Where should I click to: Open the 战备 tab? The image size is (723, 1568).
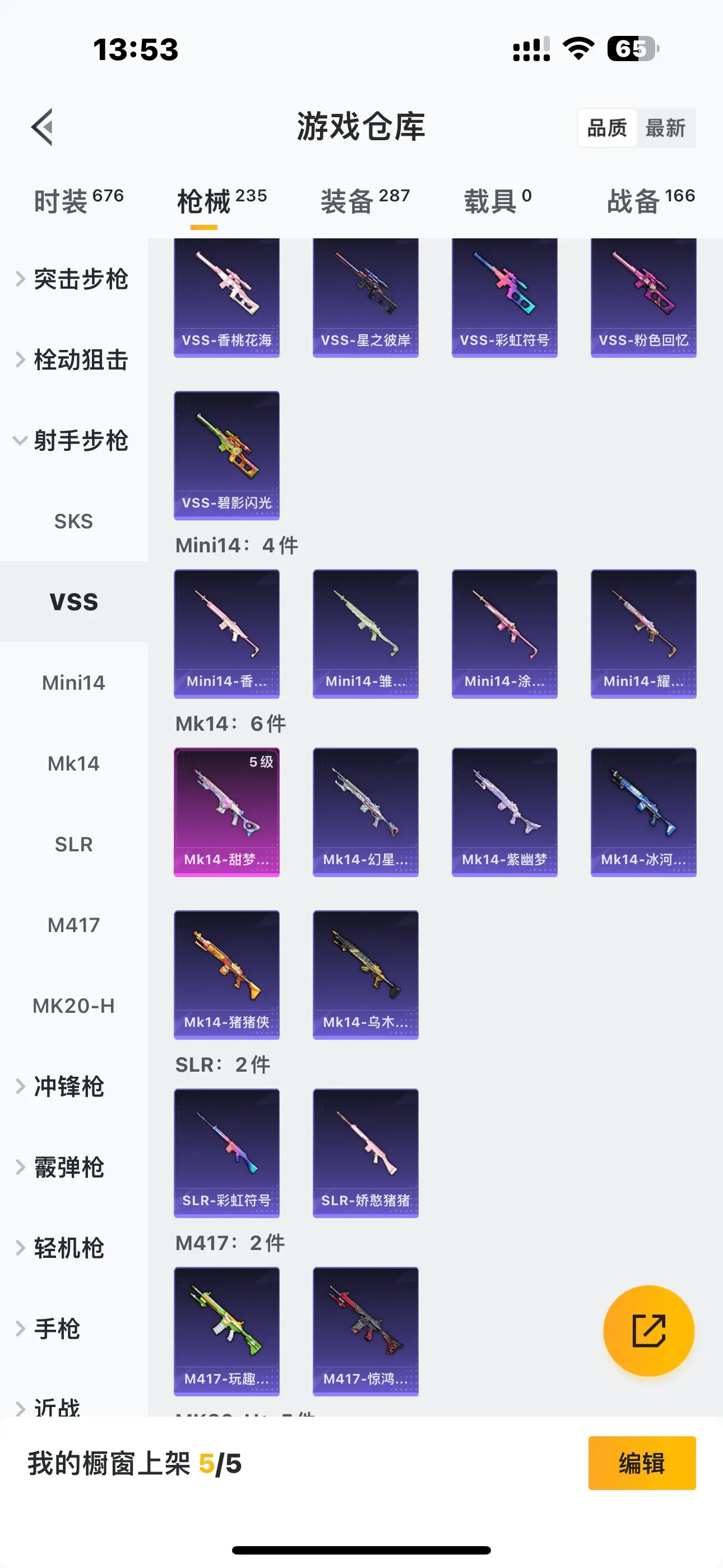pos(650,201)
